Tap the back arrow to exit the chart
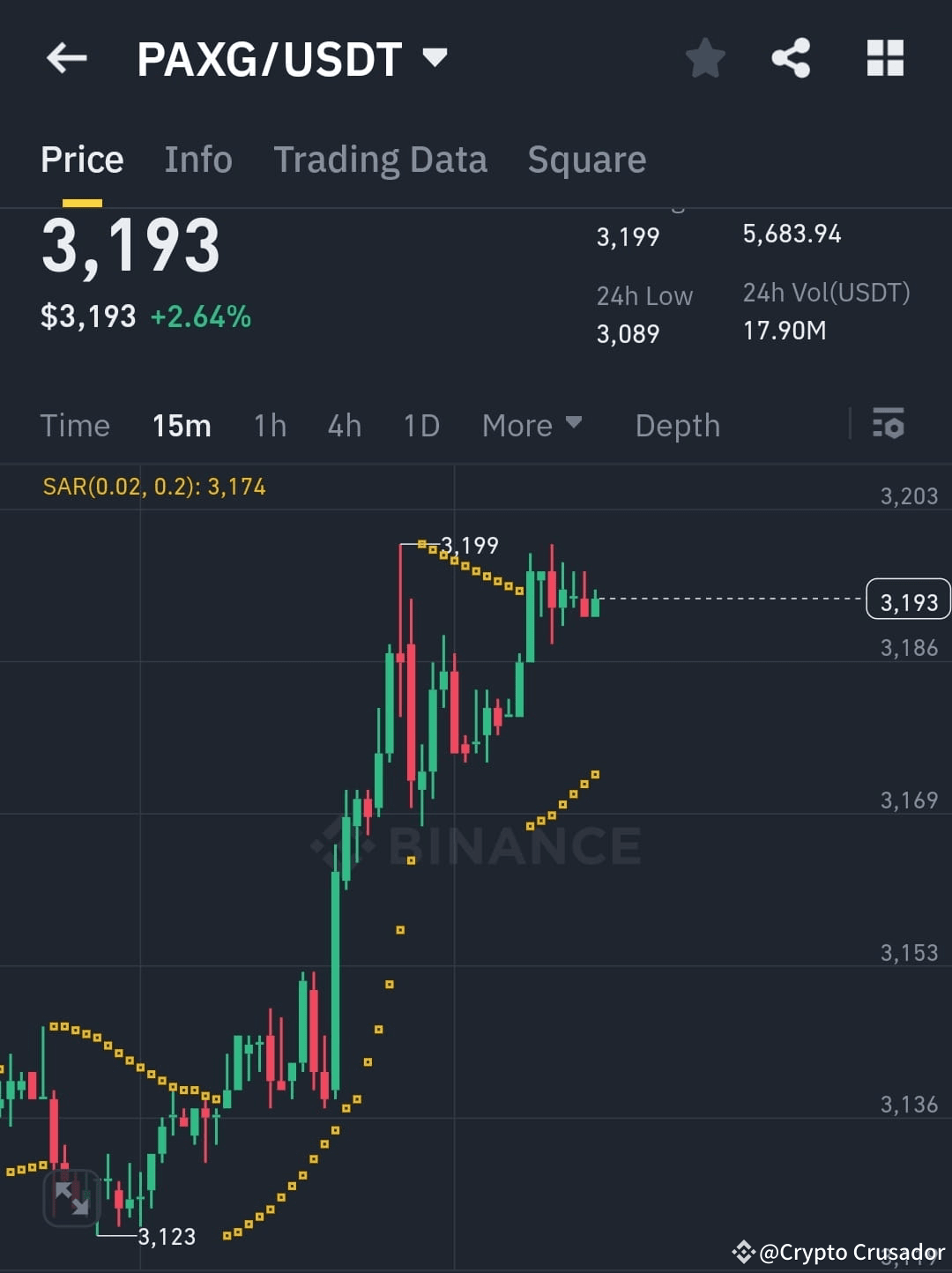The width and height of the screenshot is (952, 1273). (66, 58)
